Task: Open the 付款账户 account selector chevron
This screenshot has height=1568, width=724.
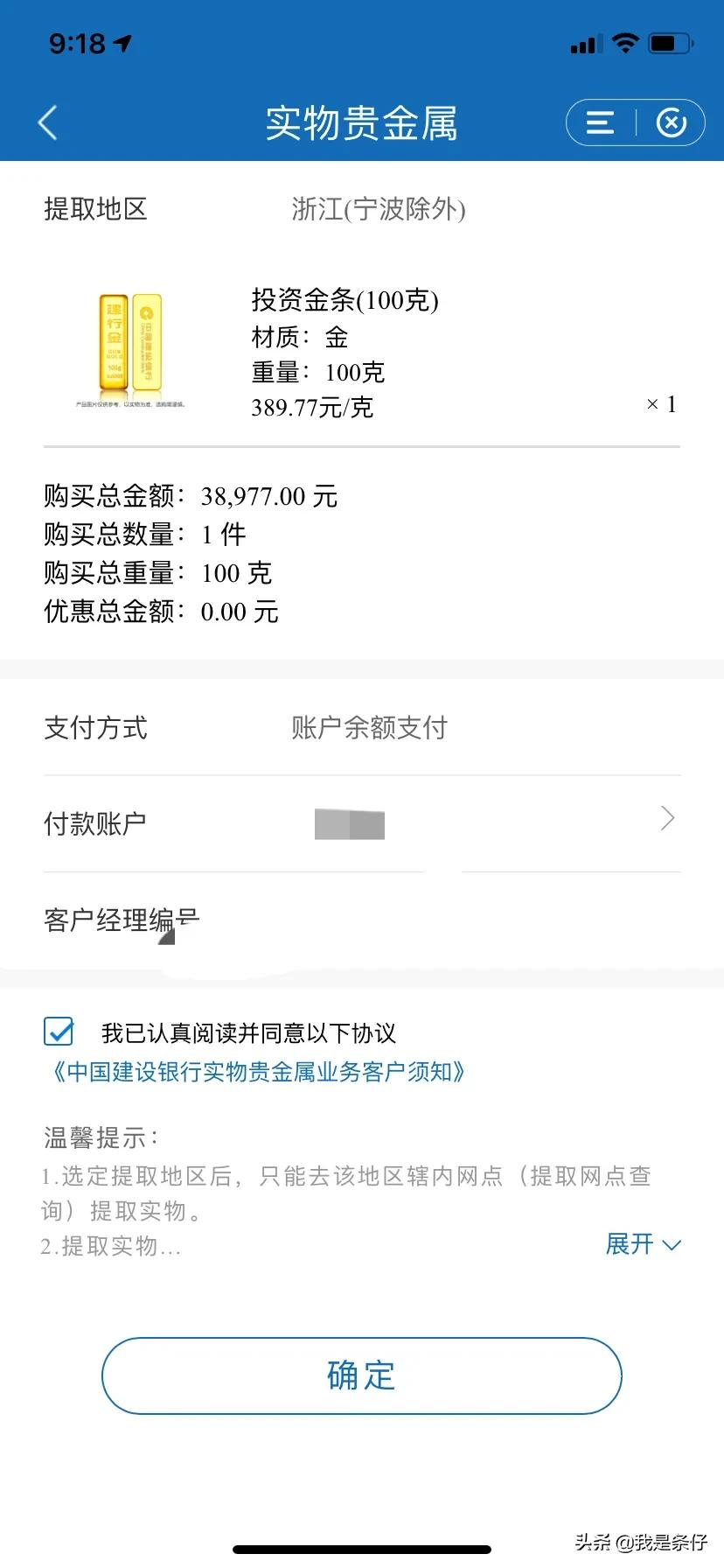Action: 667,819
